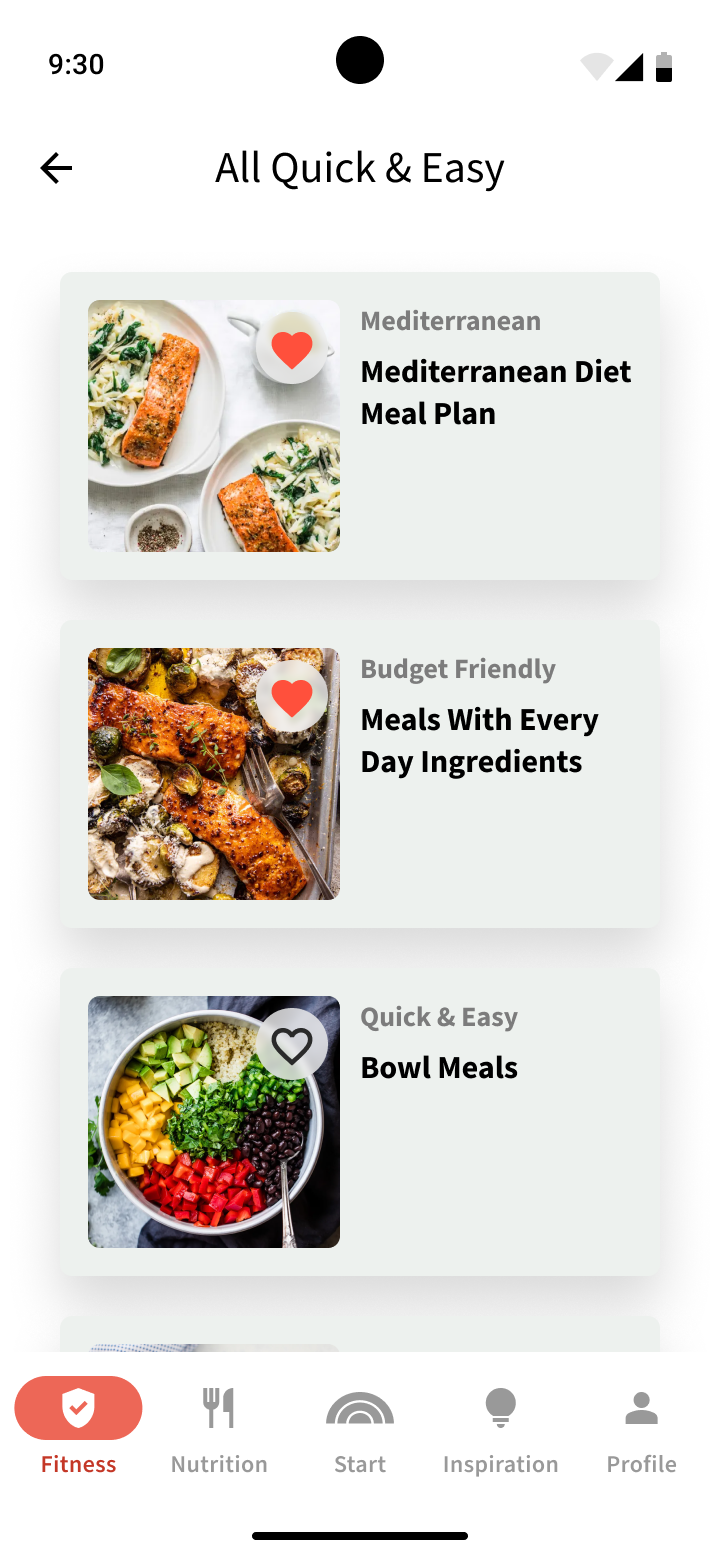Switch to the Fitness tab
The image size is (720, 1560).
click(78, 1426)
